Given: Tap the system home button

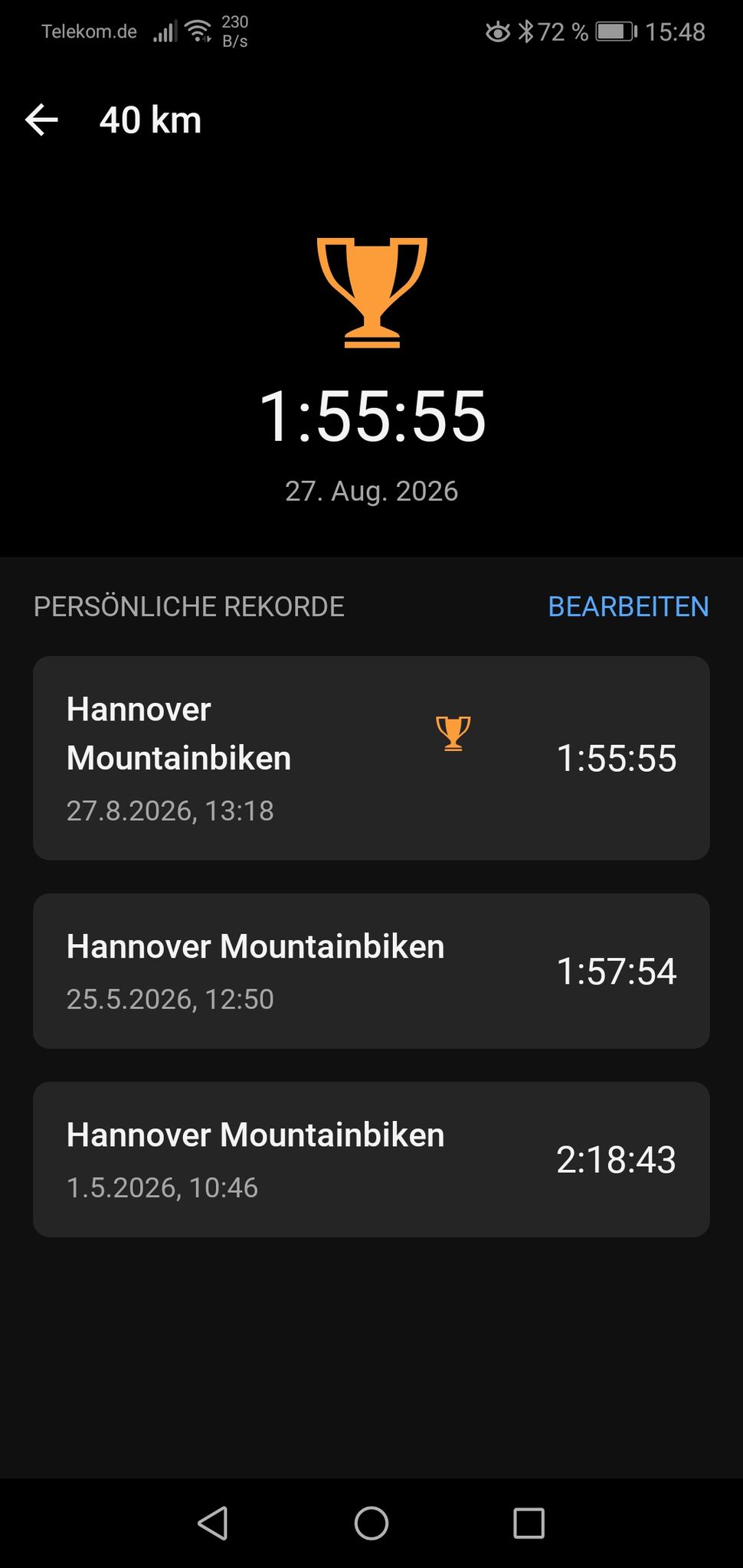Looking at the screenshot, I should pos(371,1523).
